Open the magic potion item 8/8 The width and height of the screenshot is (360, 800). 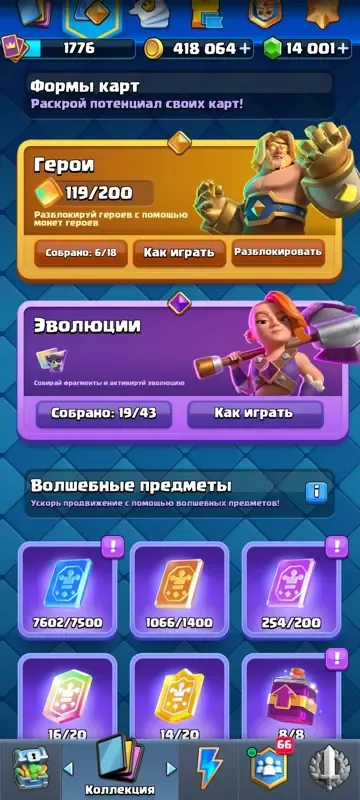click(291, 697)
